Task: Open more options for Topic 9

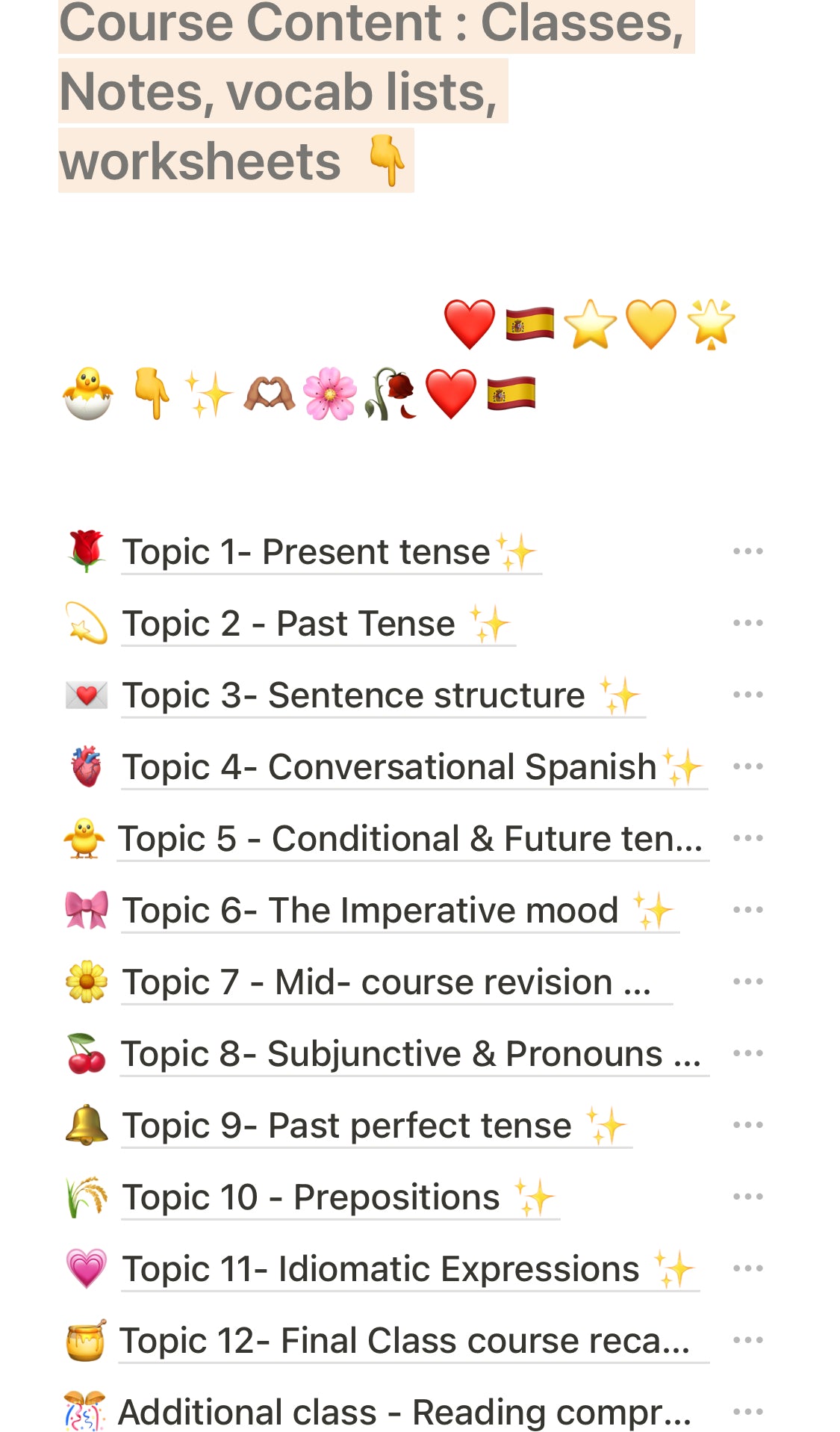Action: pos(747,1126)
